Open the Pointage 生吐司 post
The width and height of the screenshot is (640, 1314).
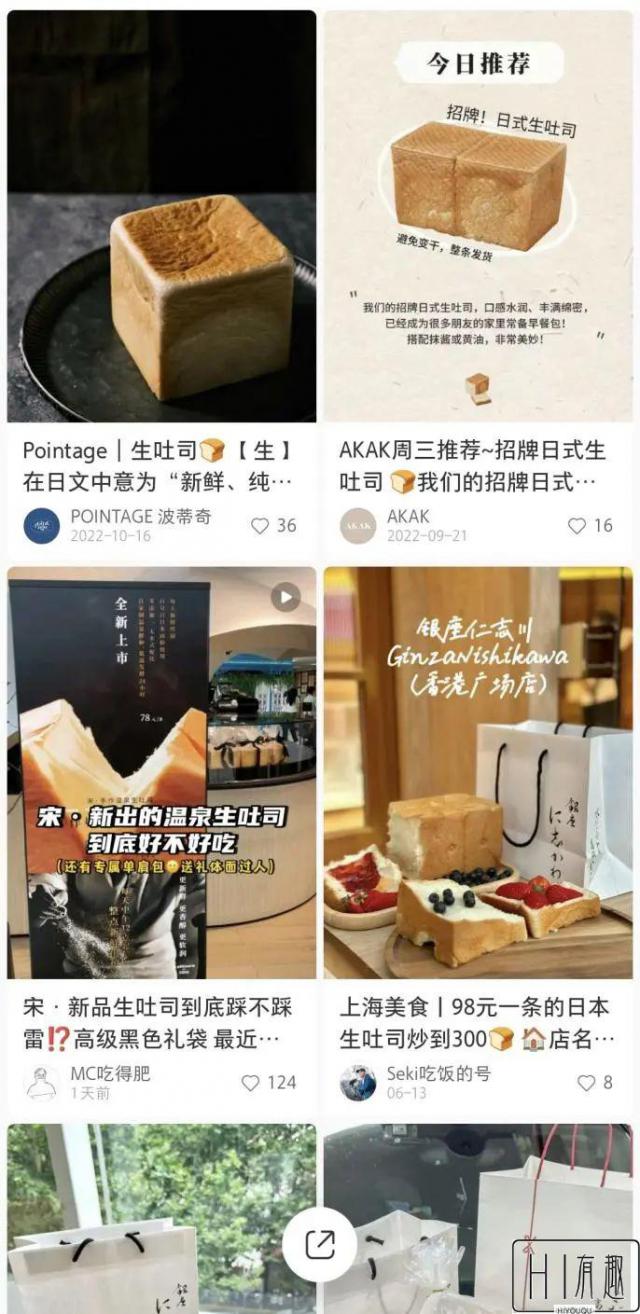point(161,216)
